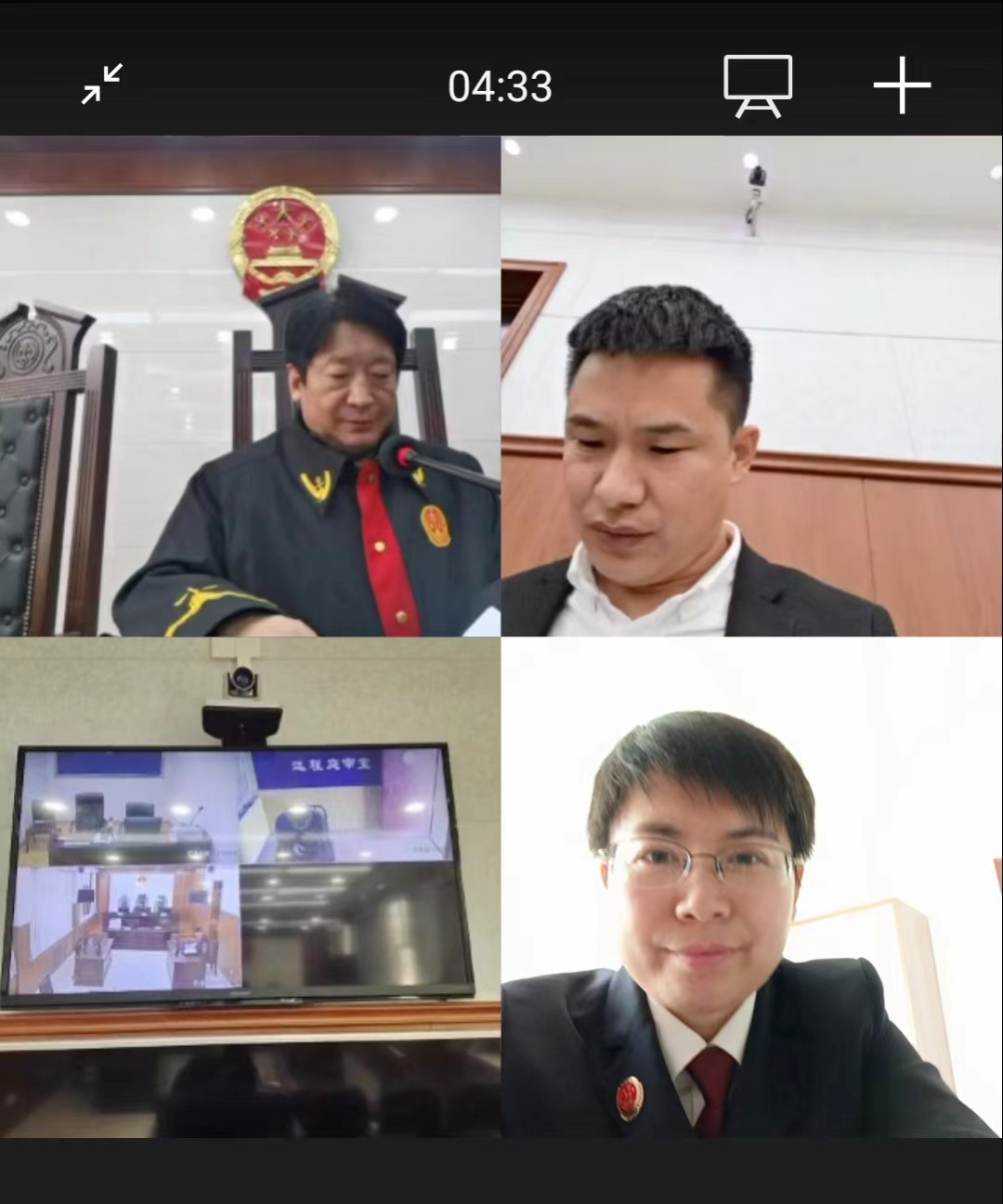Screen dimensions: 1003x1204
Task: Enlarge the video tile of person with glasses
Action: (x=751, y=887)
